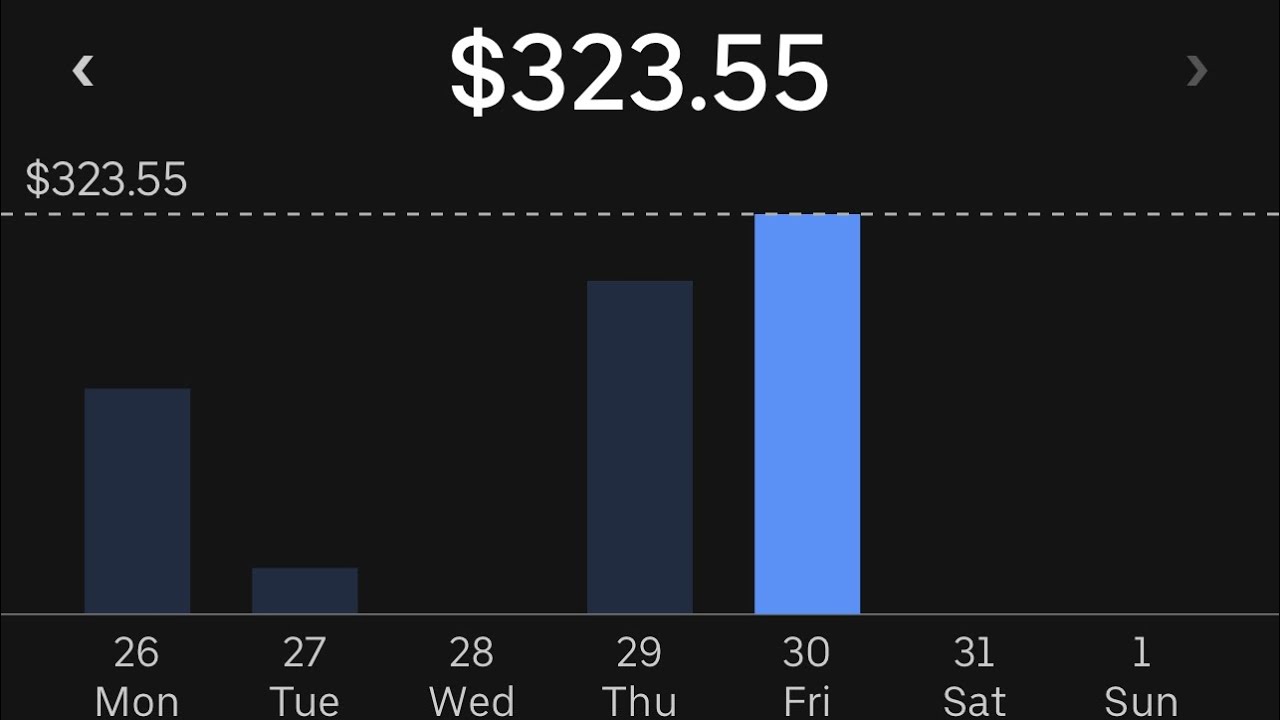
Task: Go to the next week's earnings
Action: click(x=1196, y=71)
